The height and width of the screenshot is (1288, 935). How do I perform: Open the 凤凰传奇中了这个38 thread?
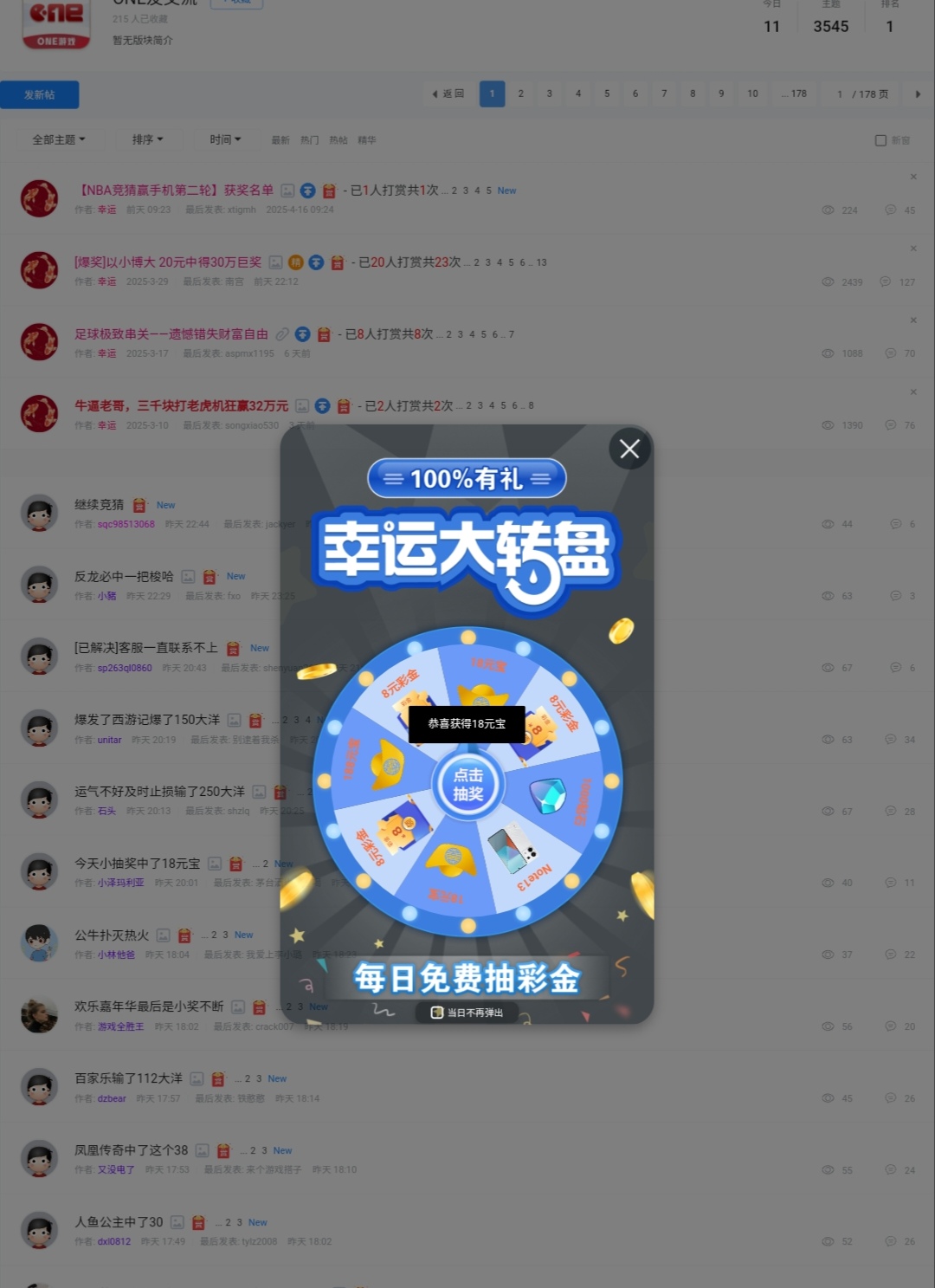click(131, 1150)
